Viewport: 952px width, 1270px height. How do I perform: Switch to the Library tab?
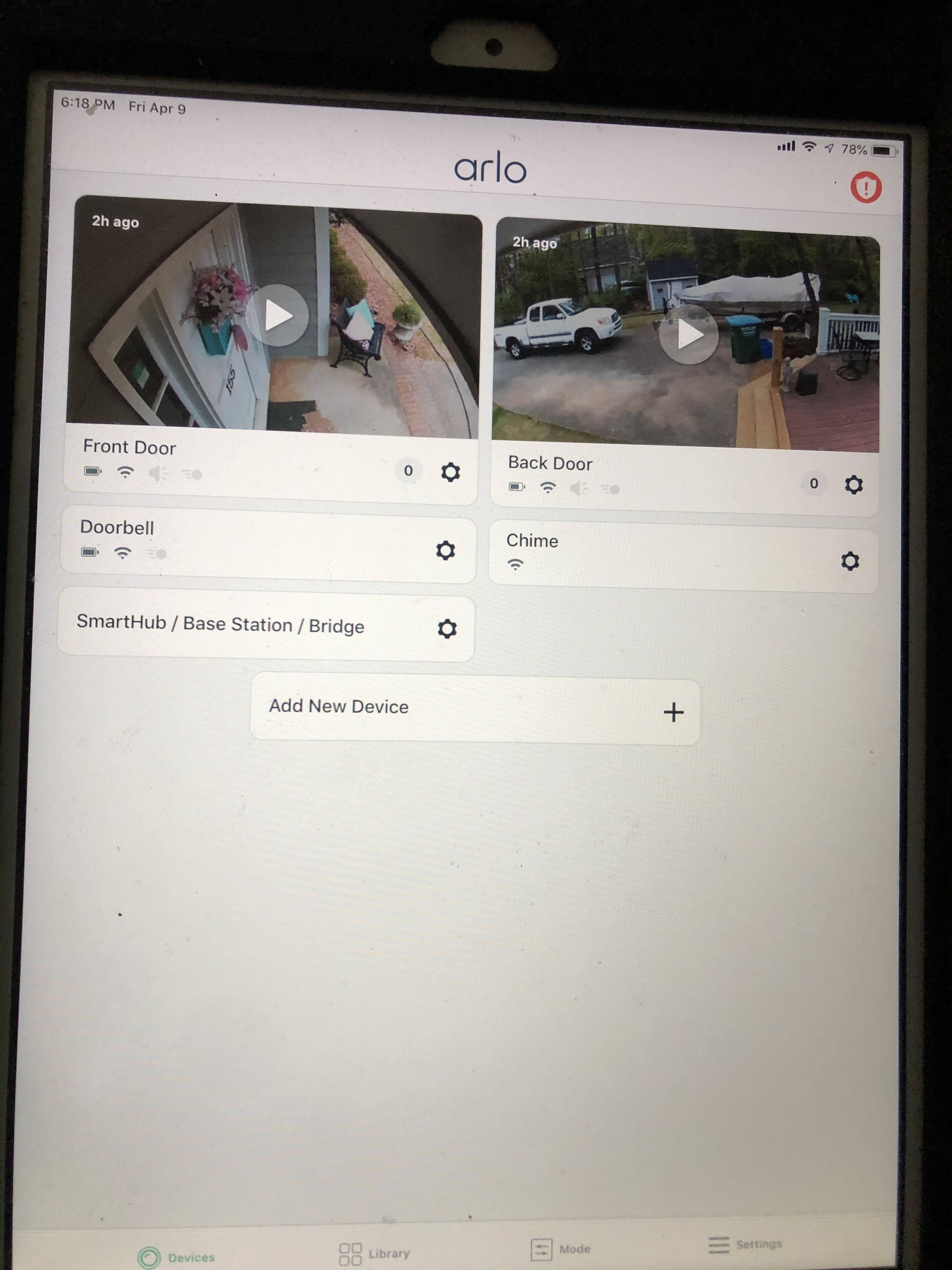(374, 1253)
